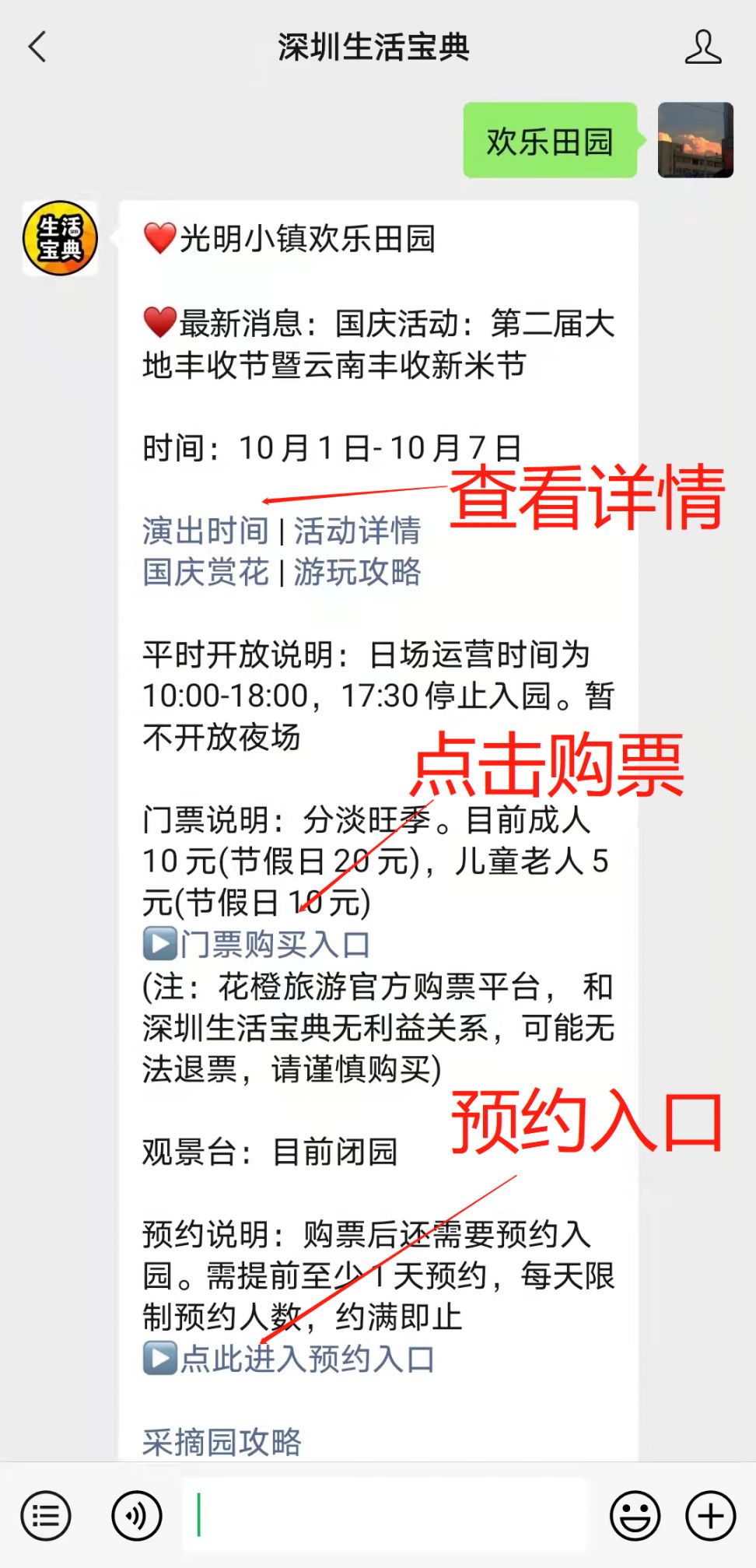Open 国庆赏花 link
756x1568 pixels.
coord(205,572)
